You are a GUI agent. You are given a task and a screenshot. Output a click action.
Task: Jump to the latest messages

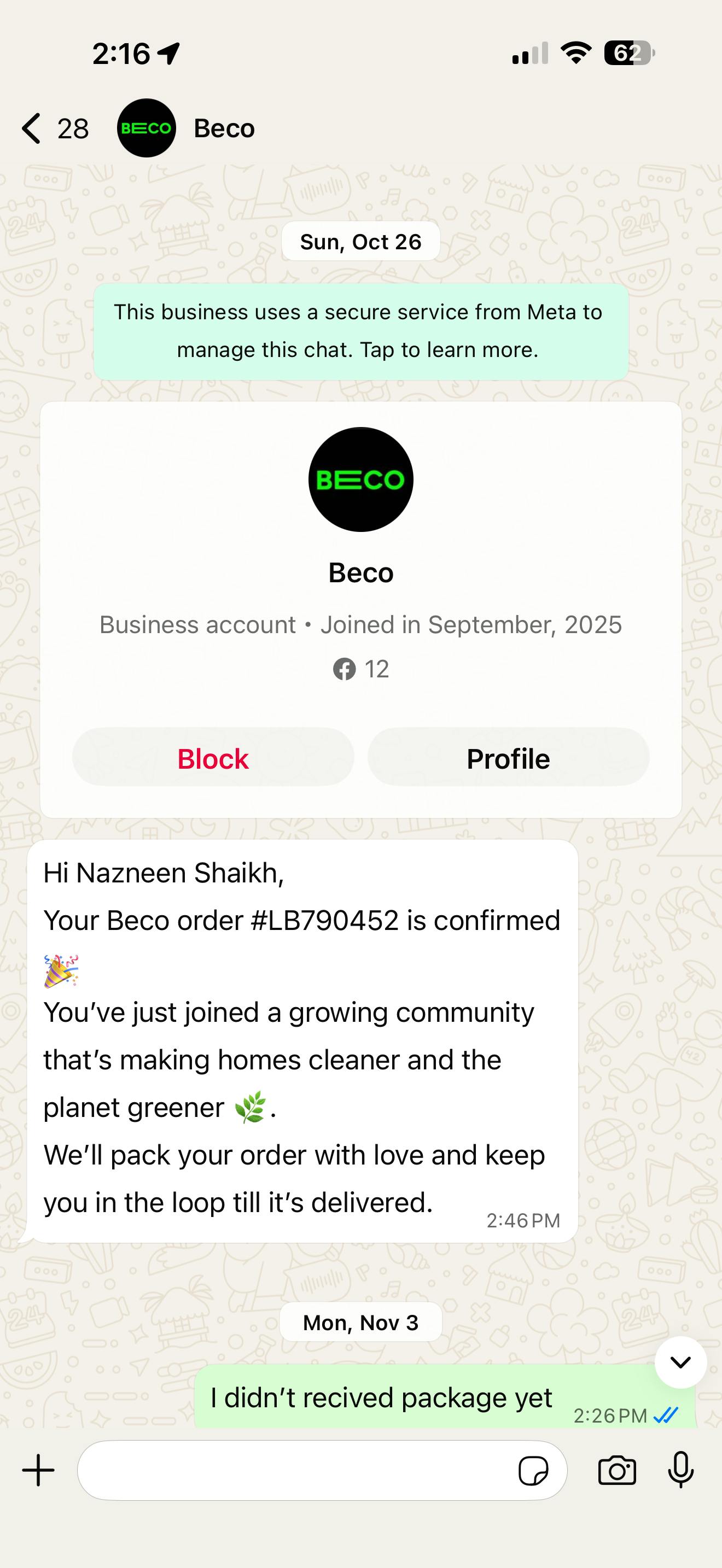[x=680, y=1362]
